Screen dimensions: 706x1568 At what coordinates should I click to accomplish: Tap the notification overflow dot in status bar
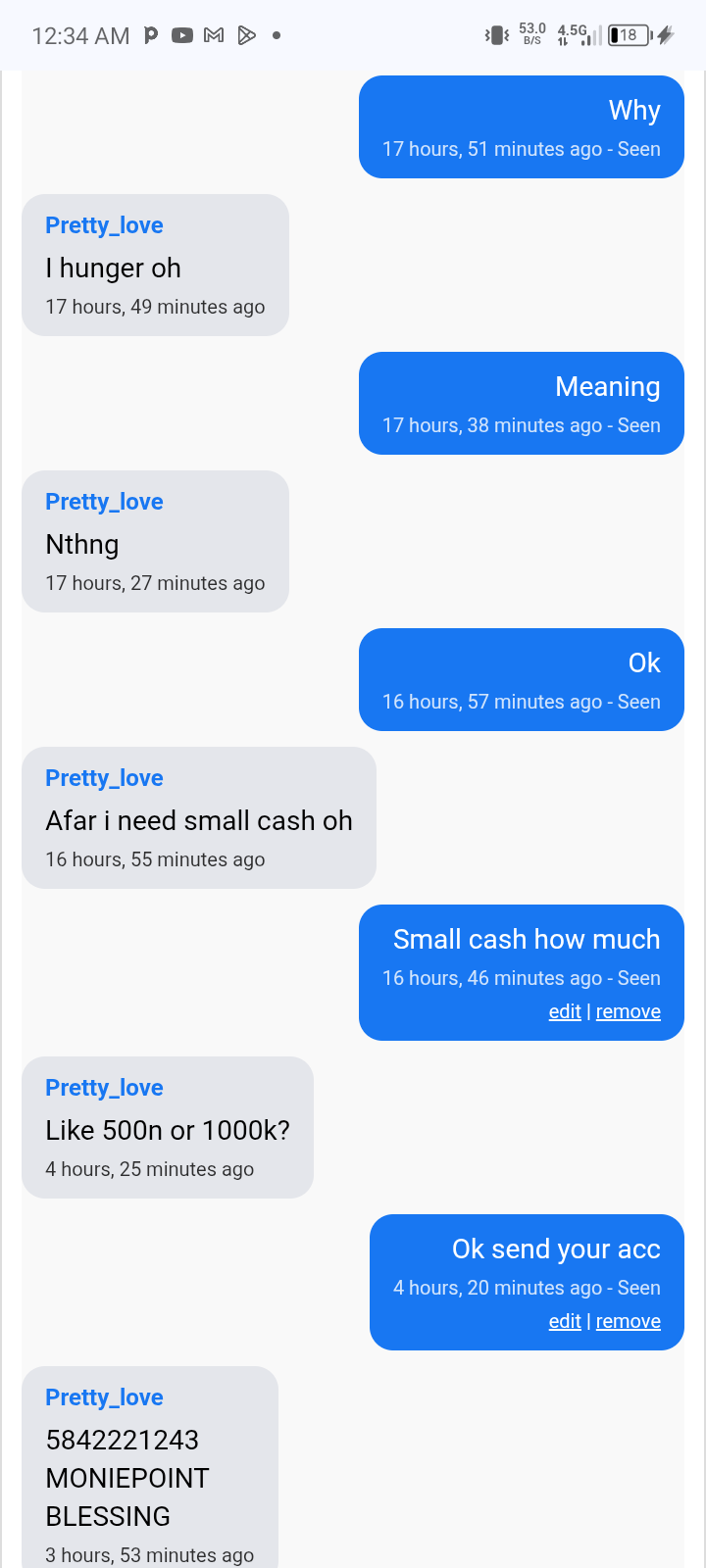click(276, 35)
